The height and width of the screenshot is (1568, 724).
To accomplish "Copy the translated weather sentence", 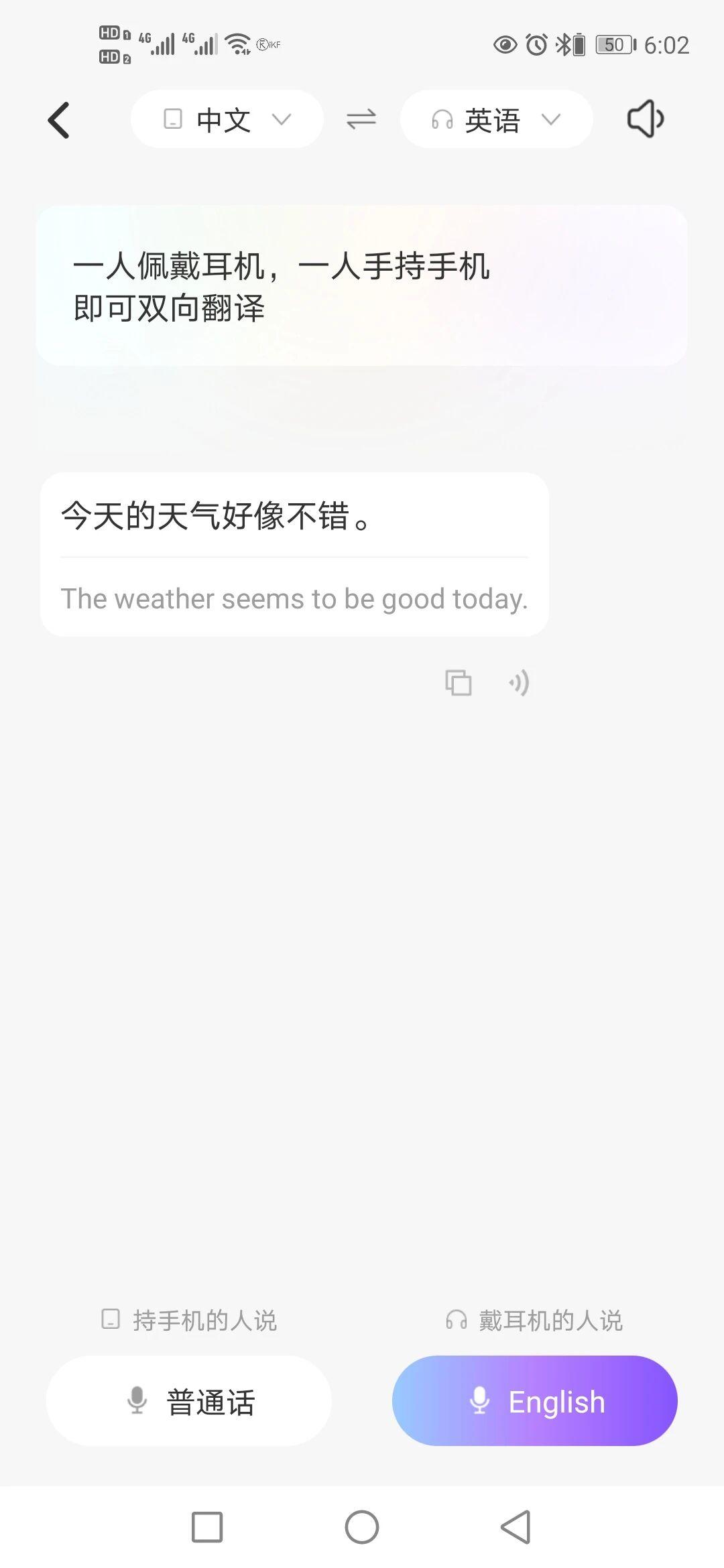I will pyautogui.click(x=459, y=683).
